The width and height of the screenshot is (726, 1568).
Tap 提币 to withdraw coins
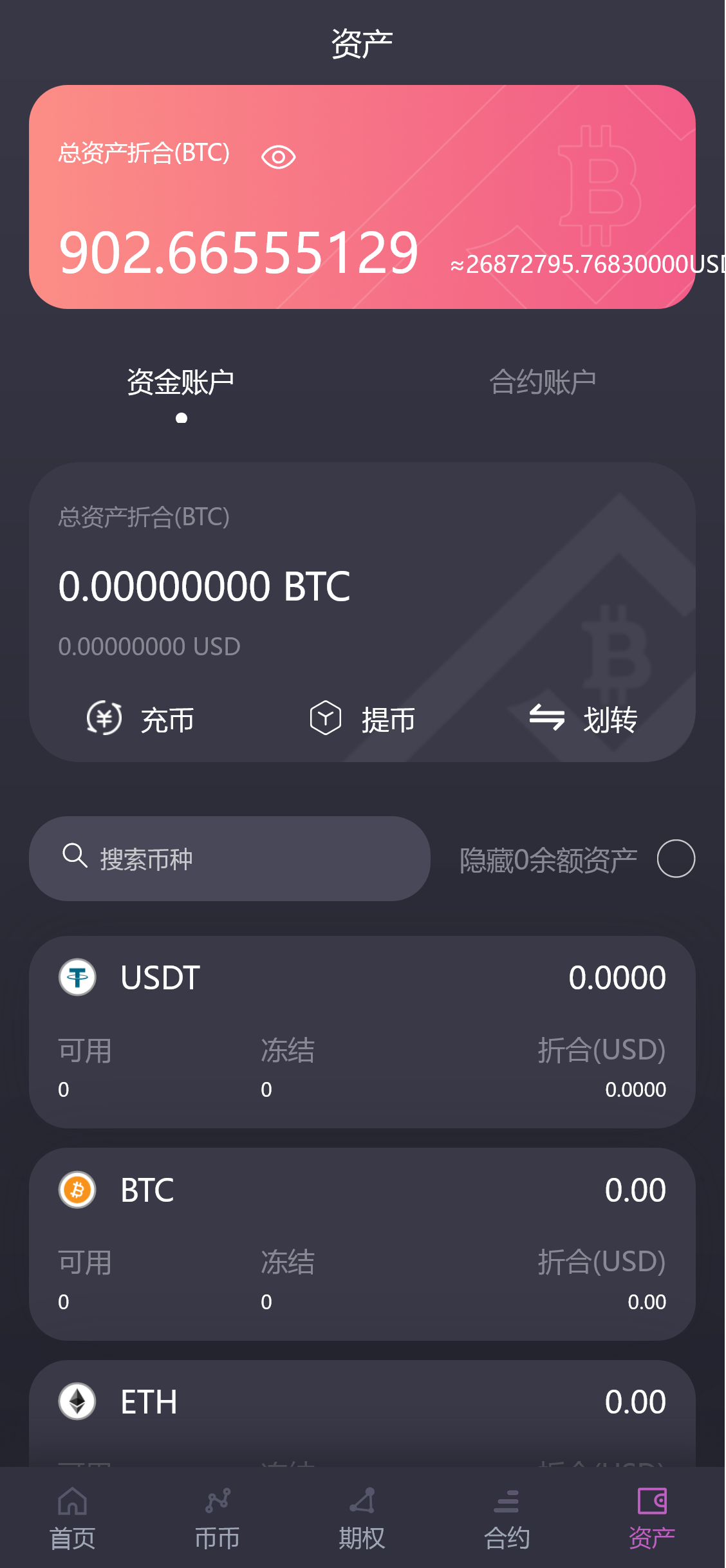(362, 719)
